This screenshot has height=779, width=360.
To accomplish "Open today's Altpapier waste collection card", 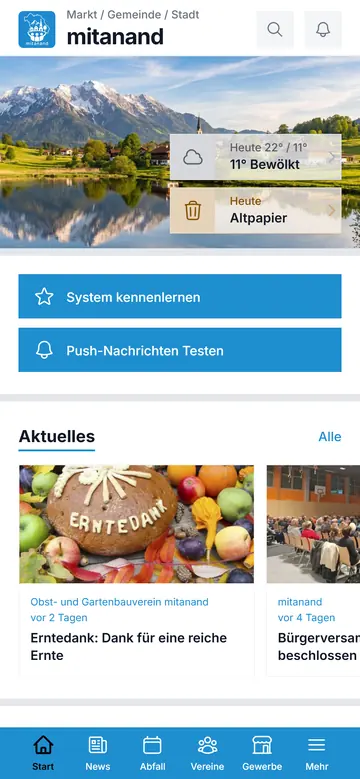I will 256,211.
